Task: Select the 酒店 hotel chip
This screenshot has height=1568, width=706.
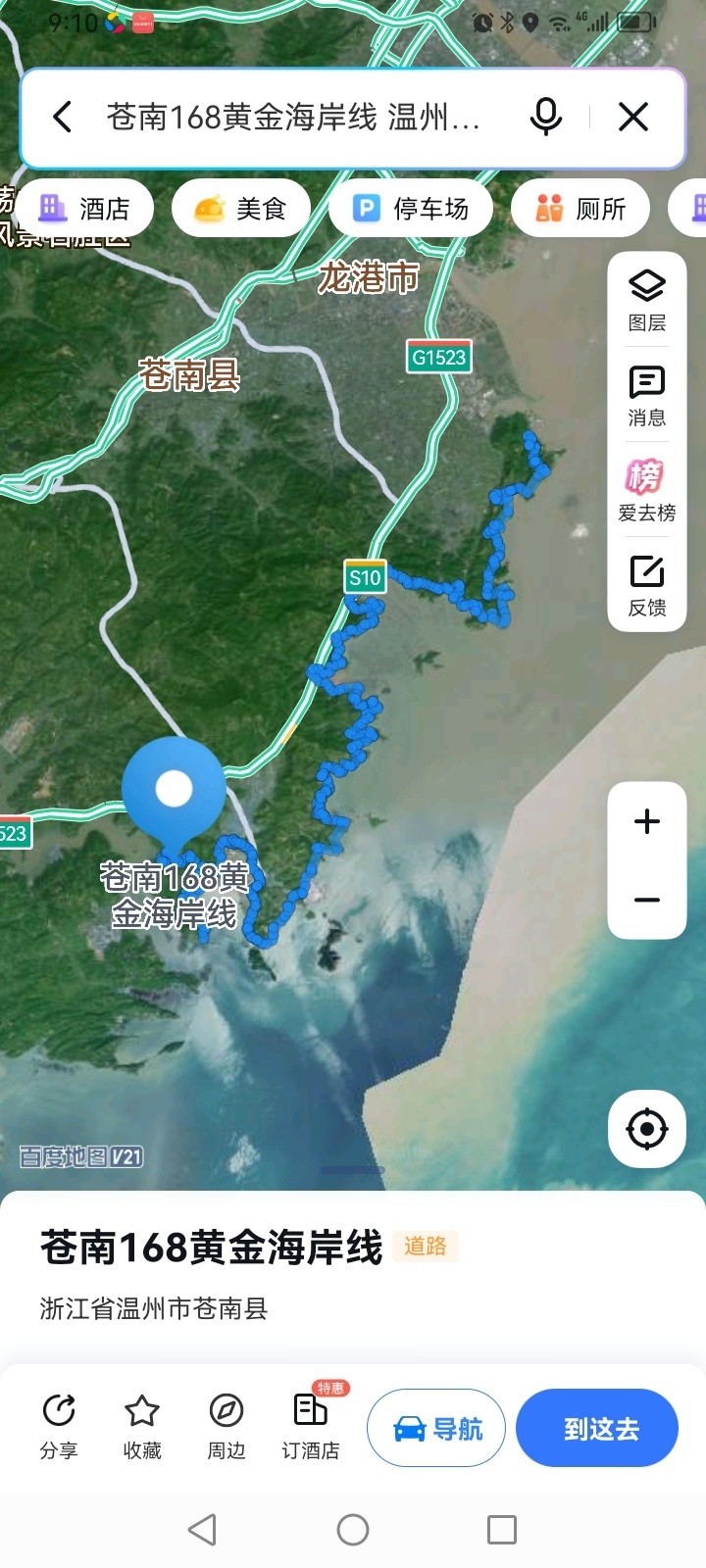Action: pyautogui.click(x=84, y=208)
